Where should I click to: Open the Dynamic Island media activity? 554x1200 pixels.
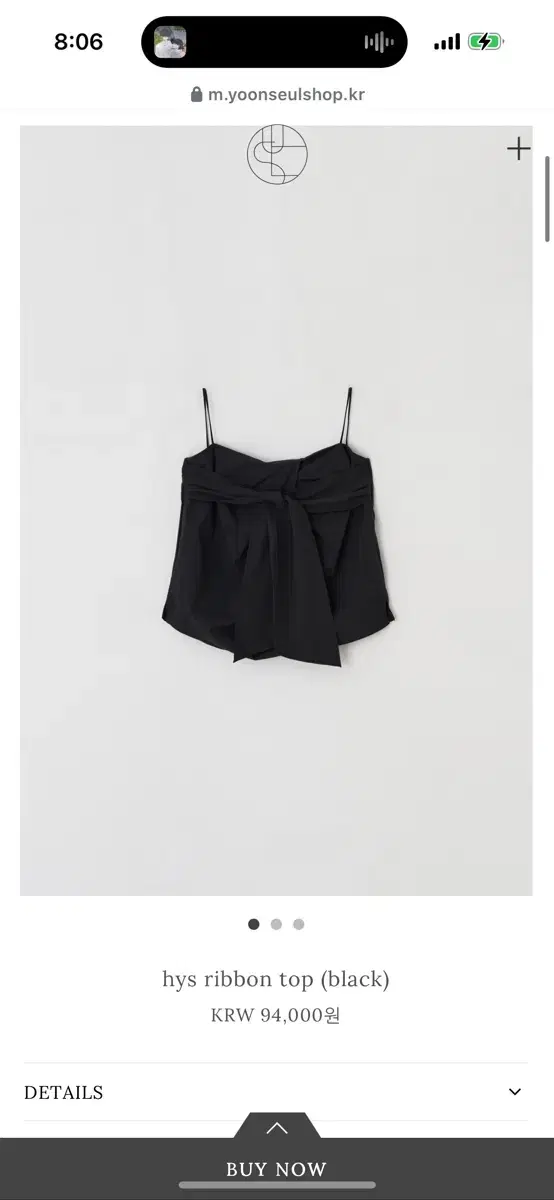coord(274,42)
